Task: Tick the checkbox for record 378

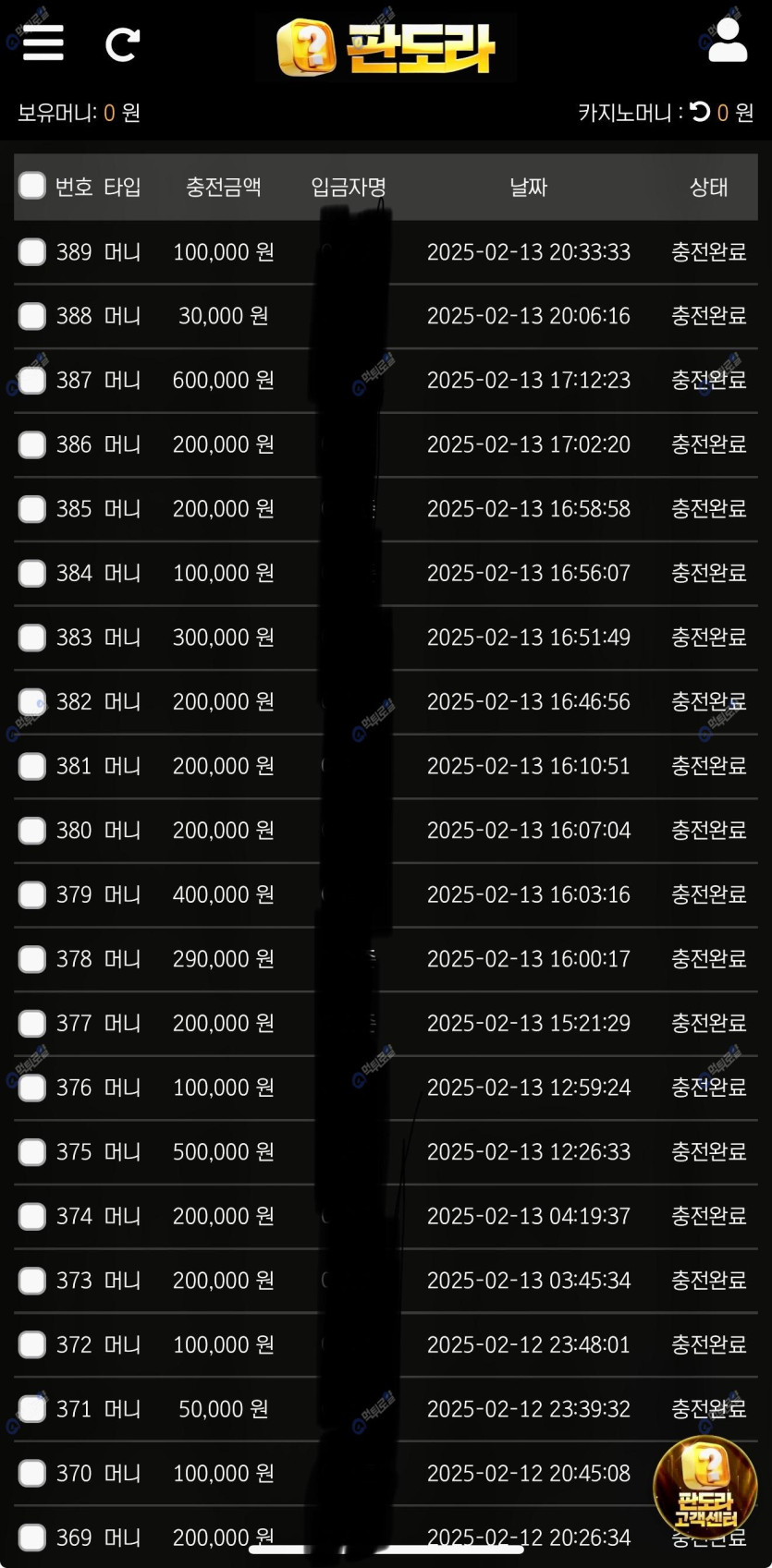Action: pos(32,959)
